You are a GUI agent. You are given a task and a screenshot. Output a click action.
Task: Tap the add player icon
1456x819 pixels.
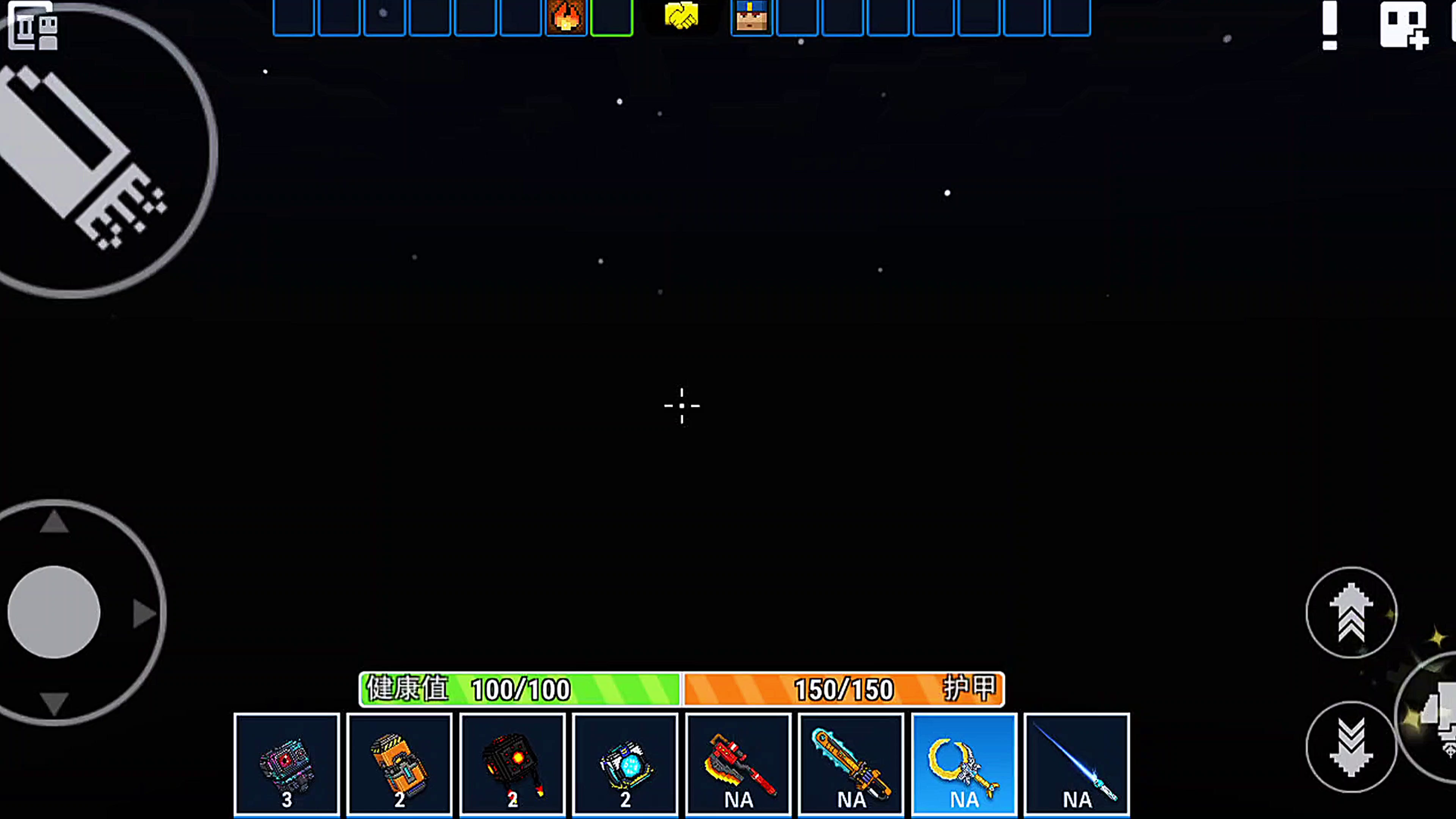[1403, 25]
